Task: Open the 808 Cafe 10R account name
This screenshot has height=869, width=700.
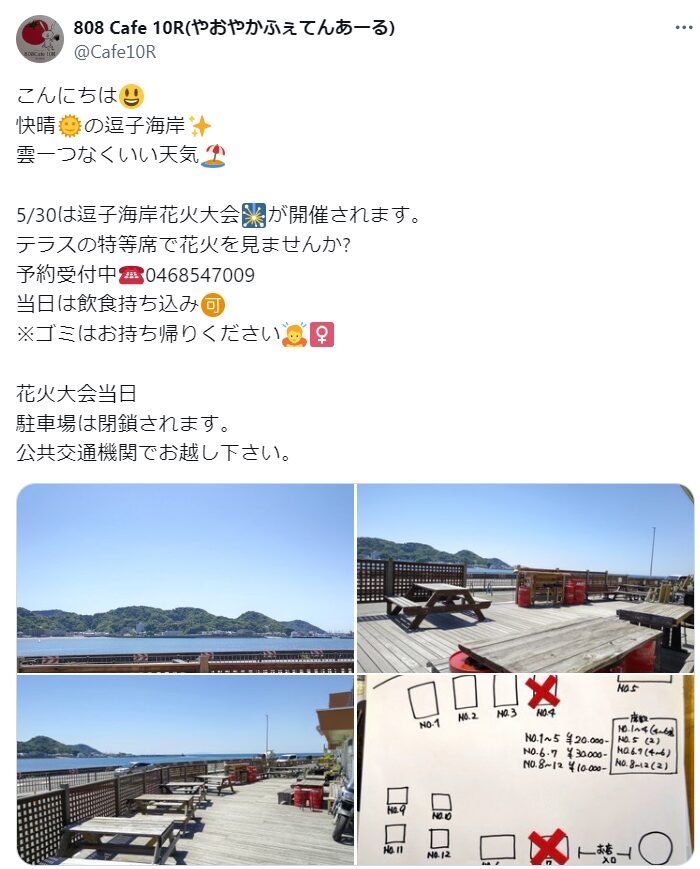Action: 234,27
